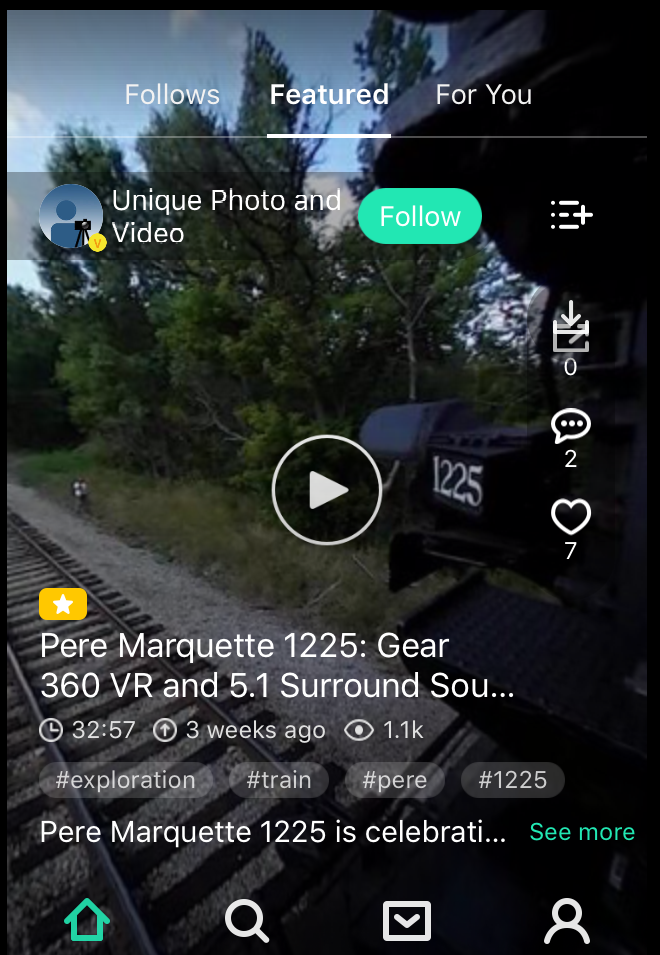The image size is (660, 955).
Task: Download the Pere Marquette 1225 video
Action: [x=571, y=327]
